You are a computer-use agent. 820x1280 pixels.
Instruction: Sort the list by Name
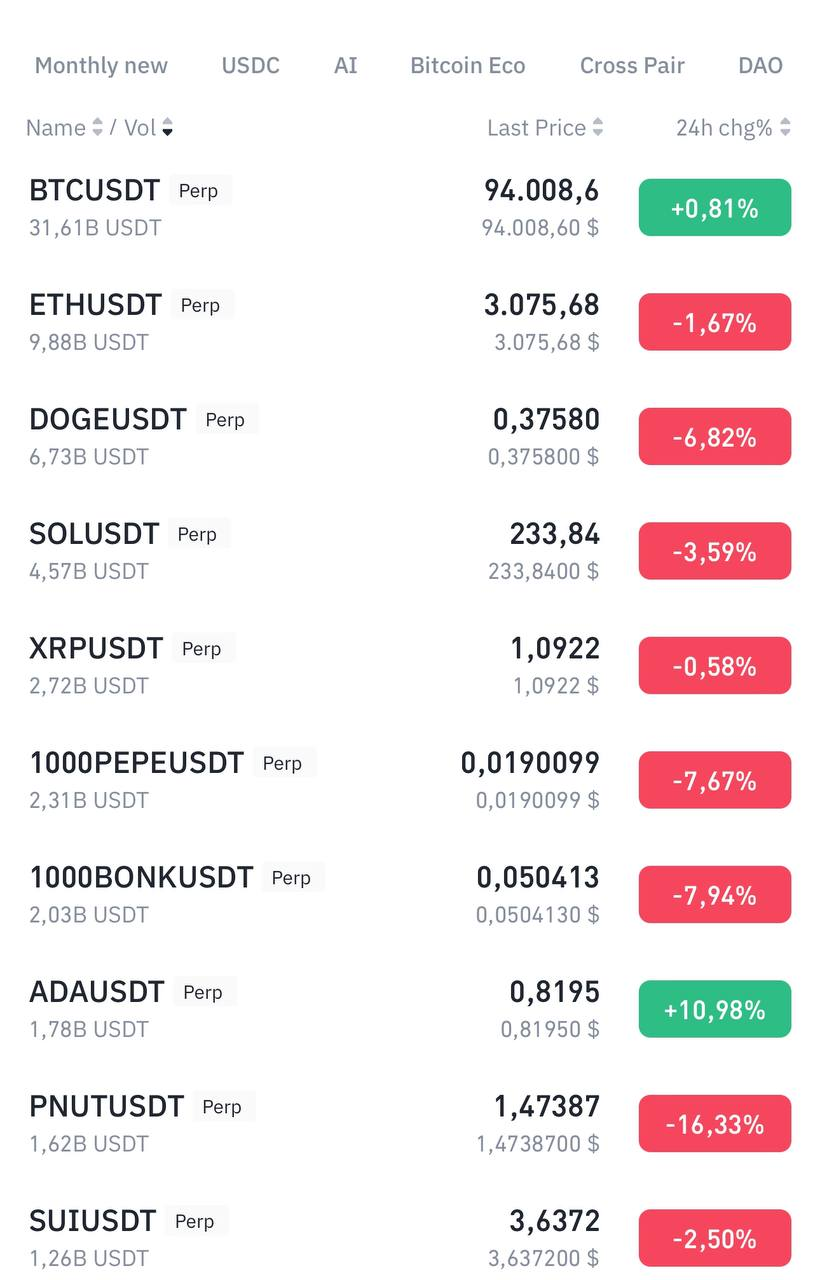pos(56,127)
